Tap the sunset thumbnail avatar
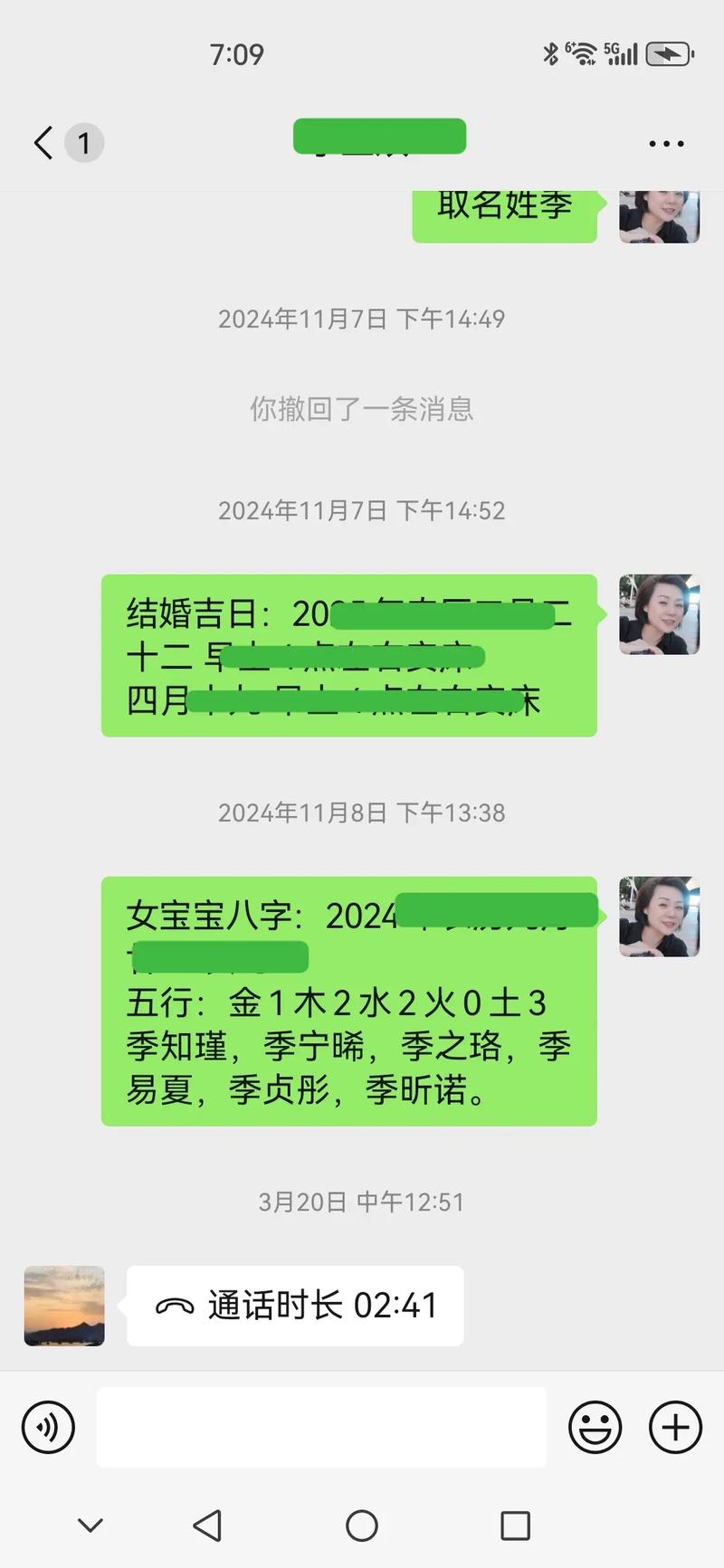The image size is (724, 1568). click(63, 1306)
